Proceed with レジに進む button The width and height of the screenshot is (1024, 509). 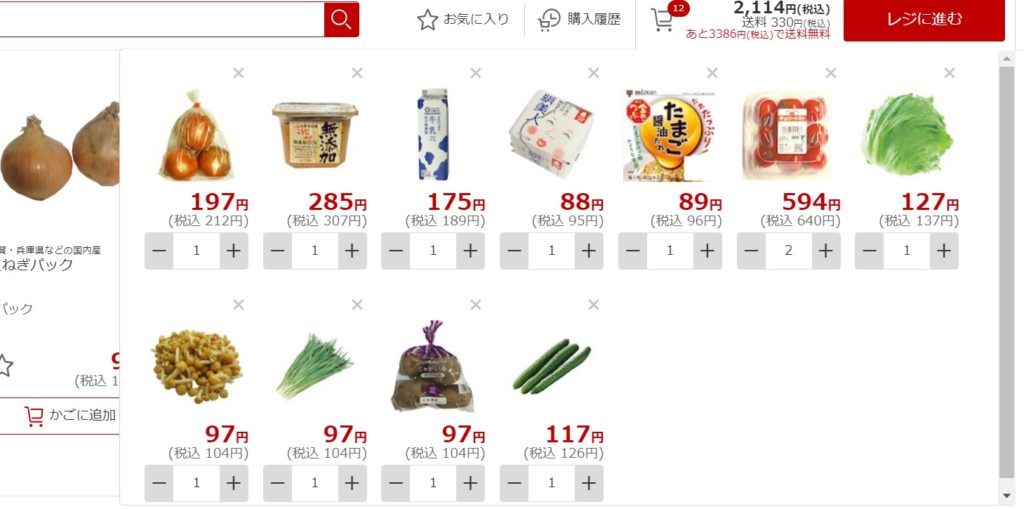[x=923, y=19]
